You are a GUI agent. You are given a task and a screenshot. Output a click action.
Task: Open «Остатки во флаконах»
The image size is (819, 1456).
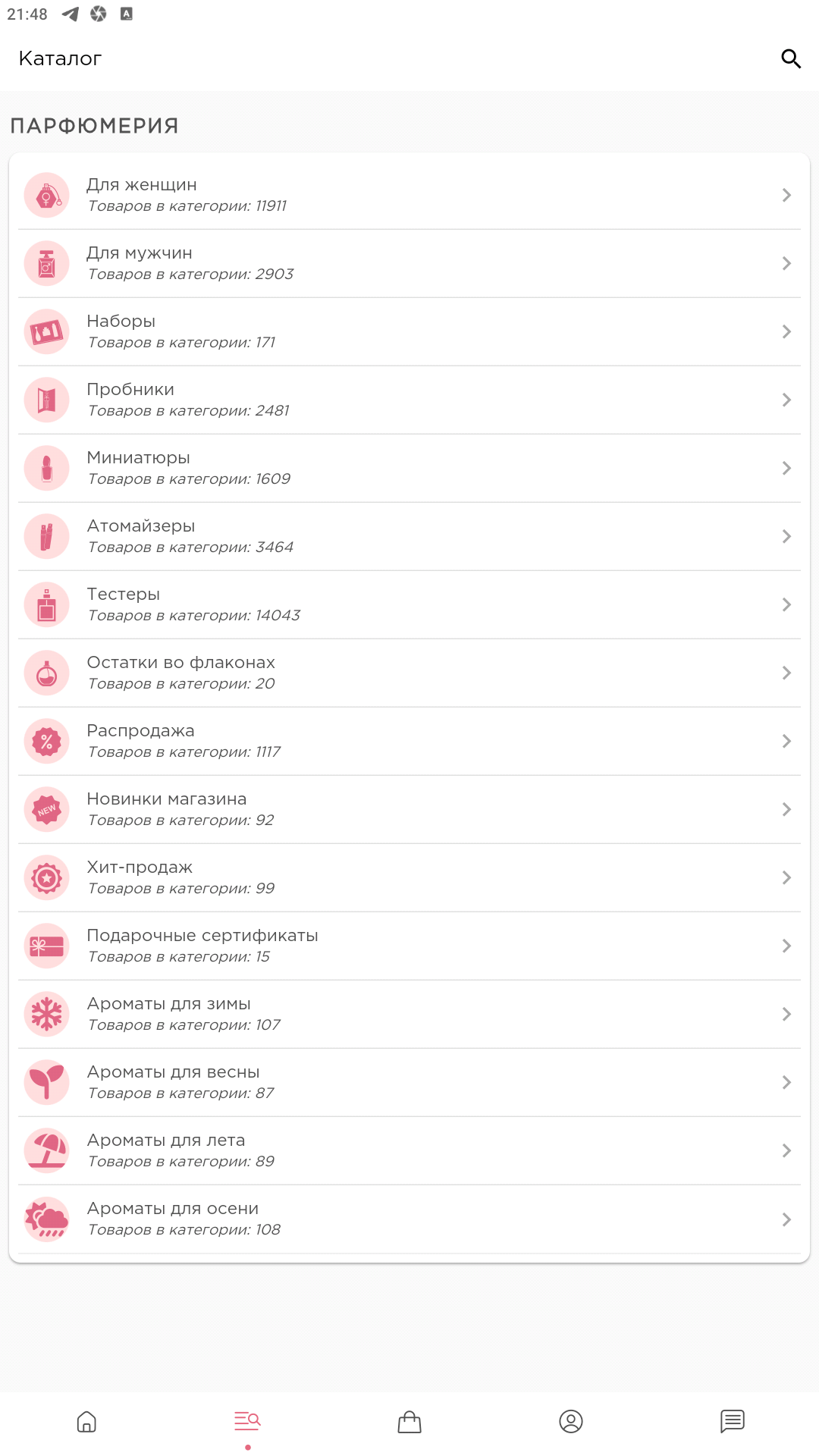(x=409, y=673)
